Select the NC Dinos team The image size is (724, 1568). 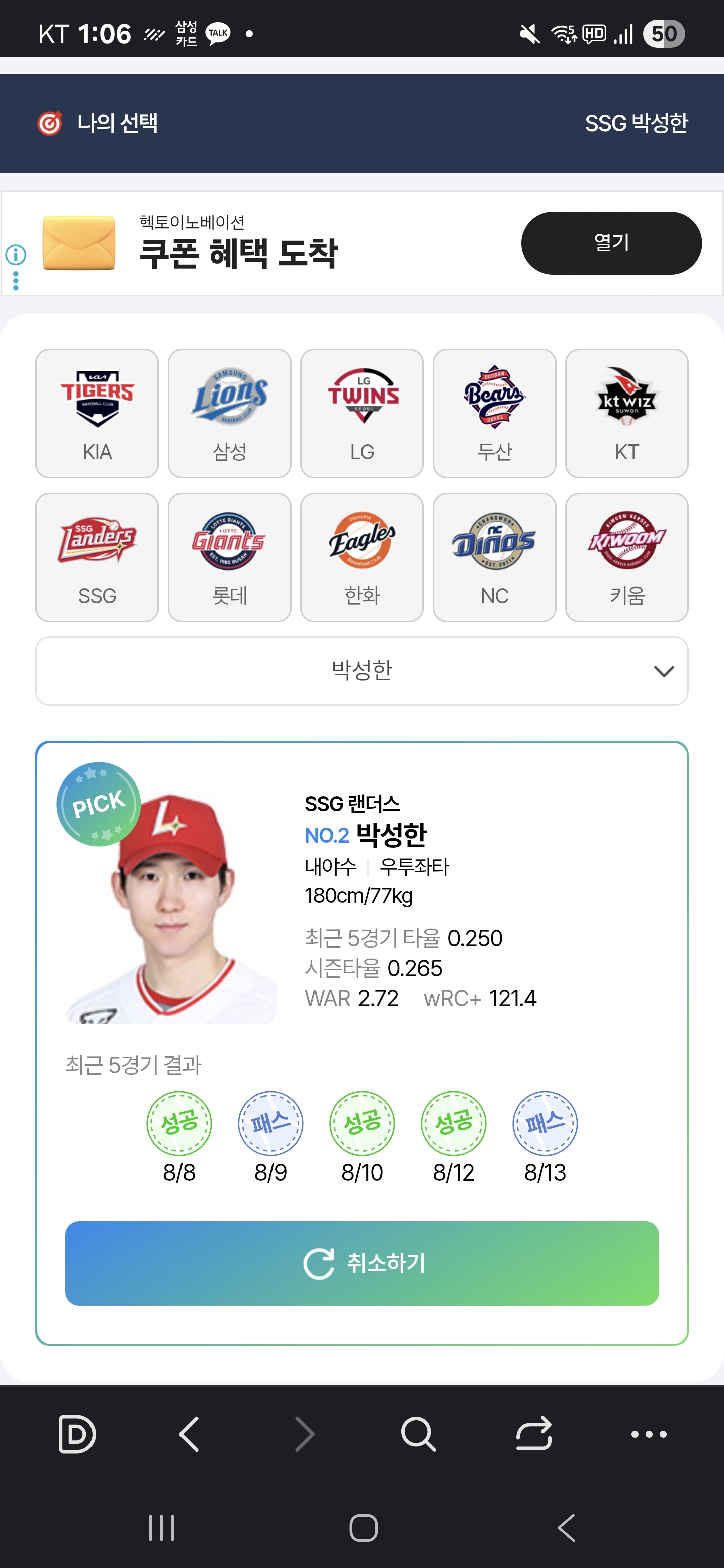tap(494, 557)
